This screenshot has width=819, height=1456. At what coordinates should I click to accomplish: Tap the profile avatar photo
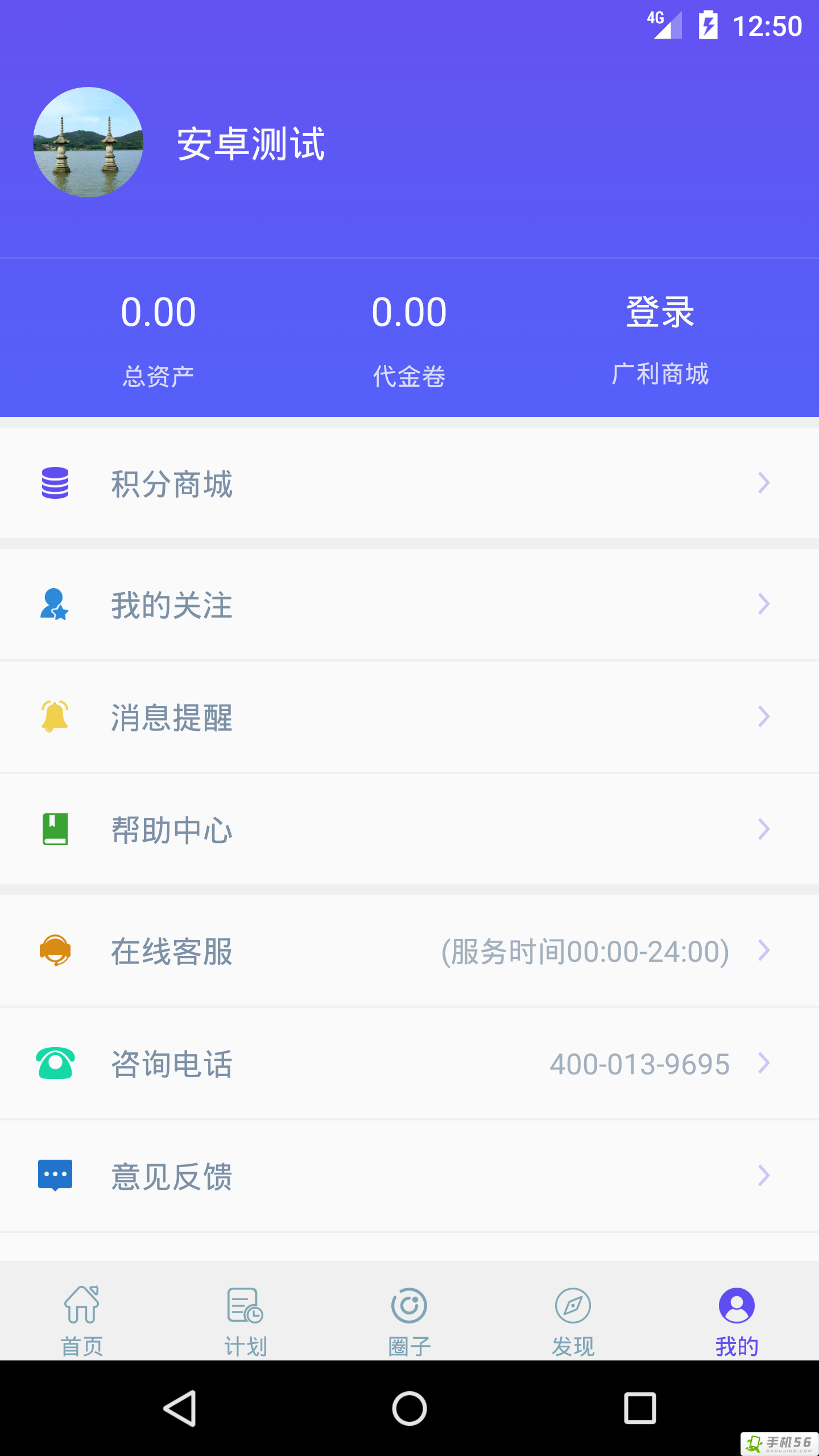pyautogui.click(x=88, y=142)
